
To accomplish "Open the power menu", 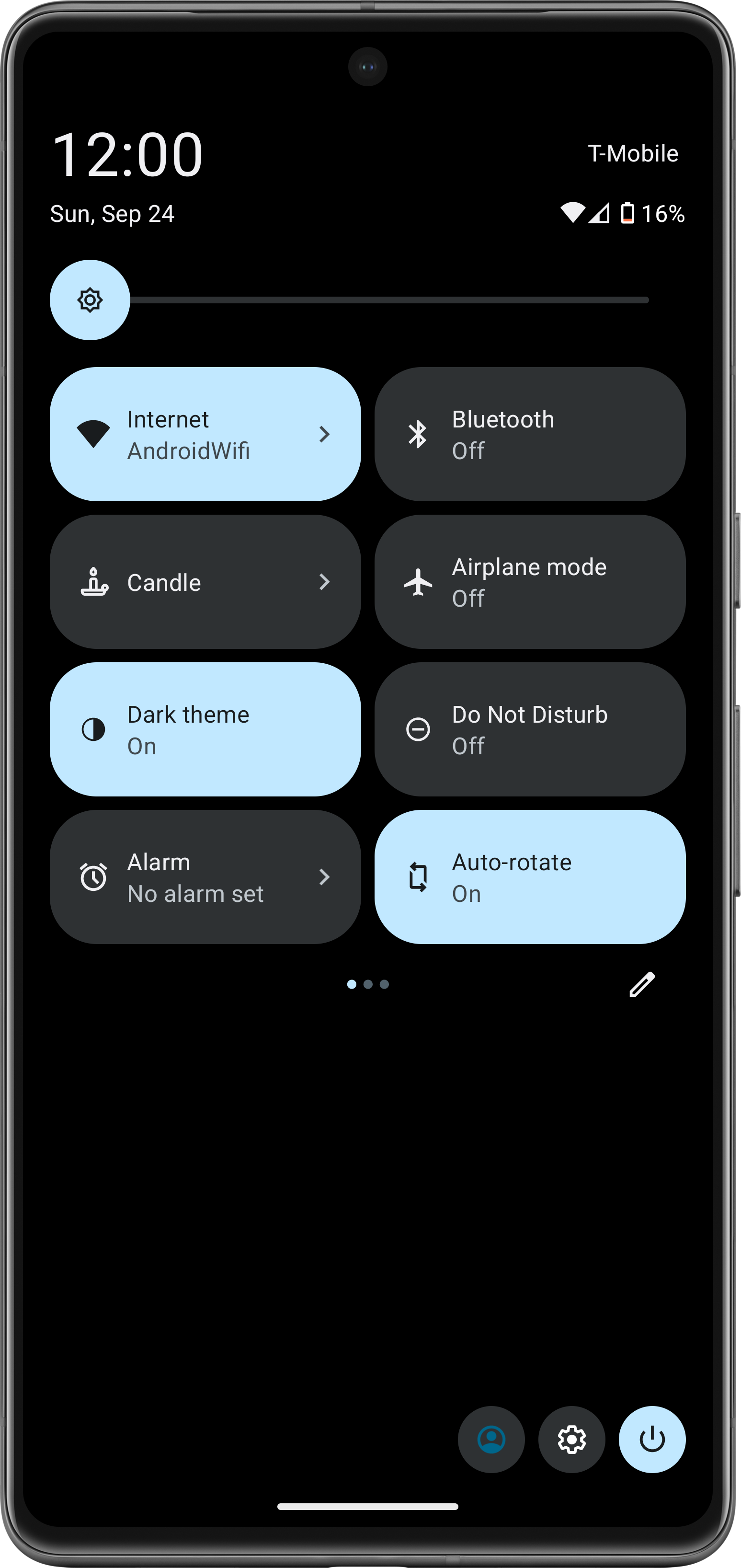I will tap(651, 1439).
